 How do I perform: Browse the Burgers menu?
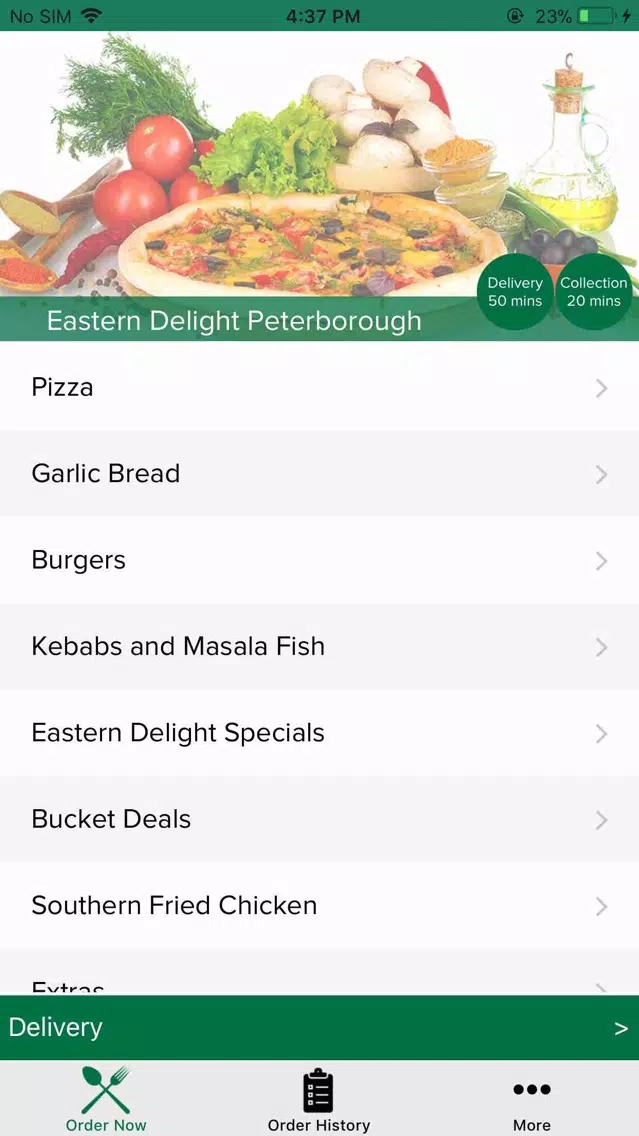pyautogui.click(x=320, y=560)
